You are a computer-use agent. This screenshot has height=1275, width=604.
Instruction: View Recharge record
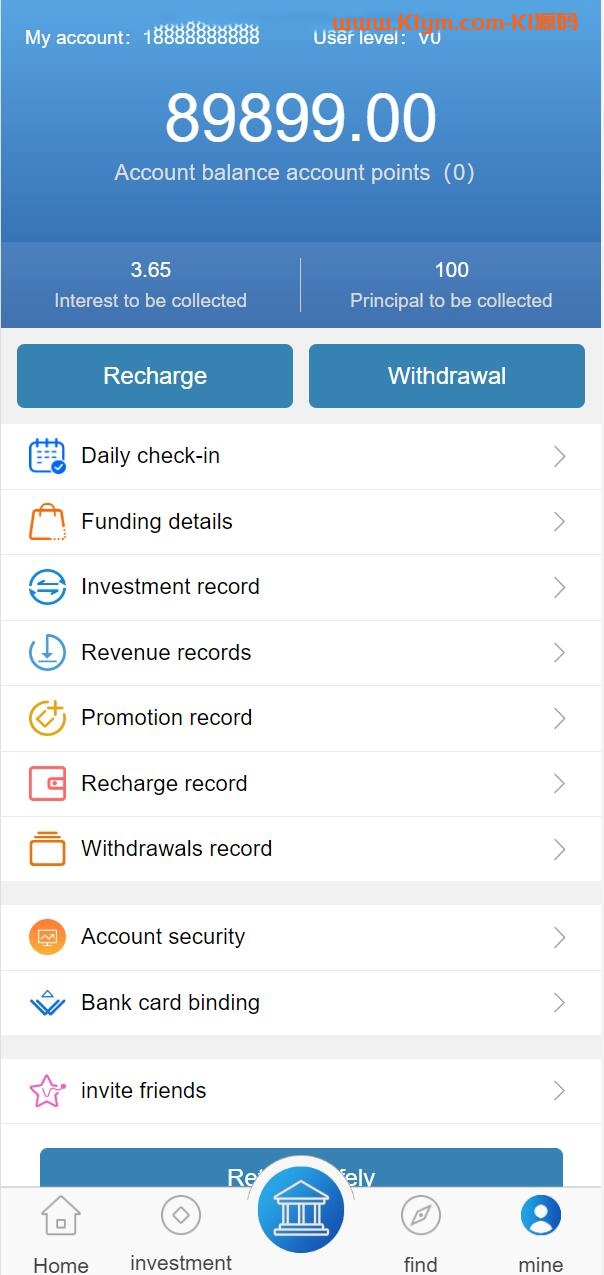(x=300, y=784)
